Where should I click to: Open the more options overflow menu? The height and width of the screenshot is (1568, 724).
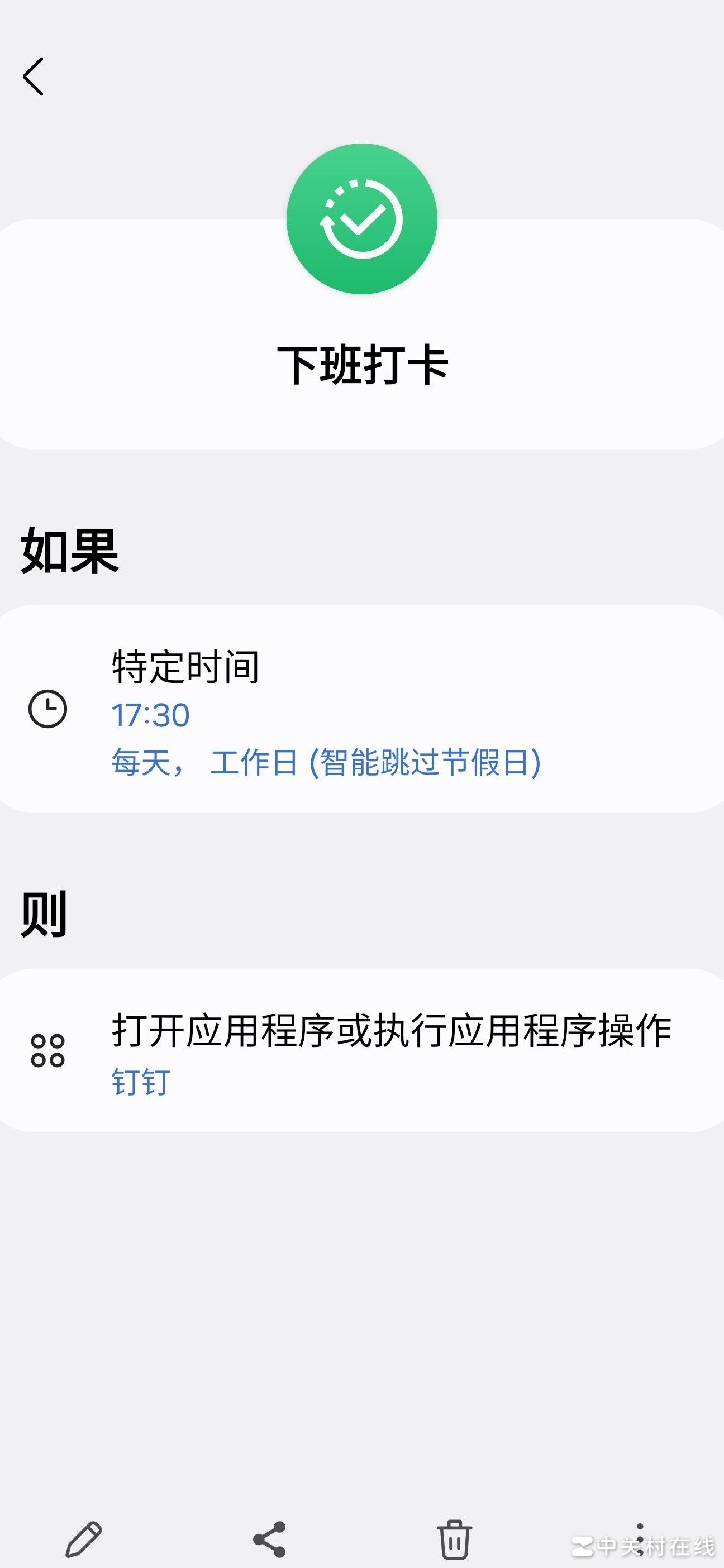[639, 1539]
